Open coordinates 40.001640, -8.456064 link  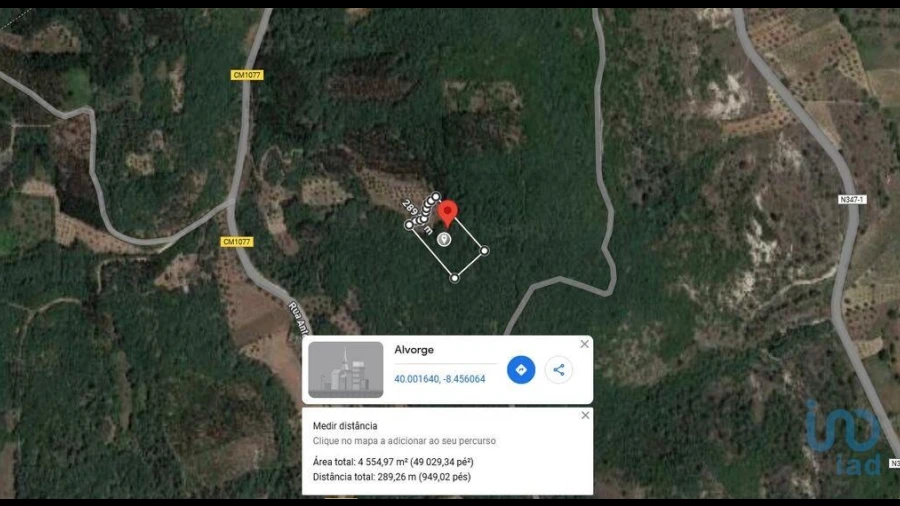click(439, 379)
